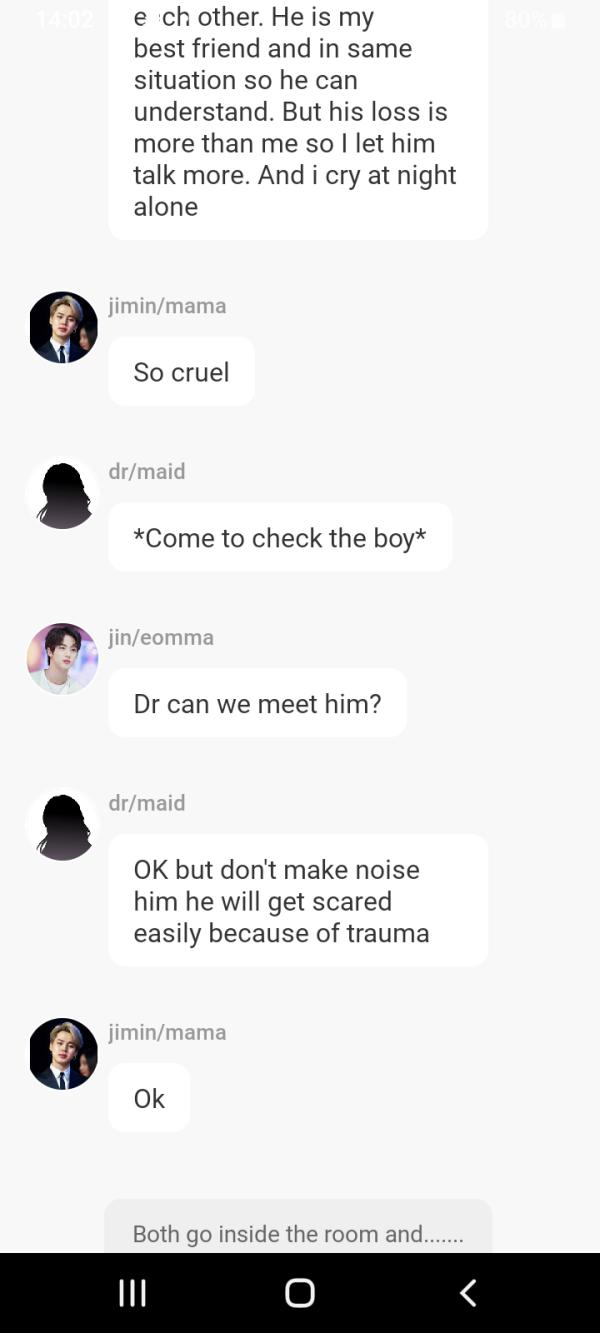The height and width of the screenshot is (1333, 600).
Task: Open jimin/mama avatar above "So cruel"
Action: click(63, 327)
